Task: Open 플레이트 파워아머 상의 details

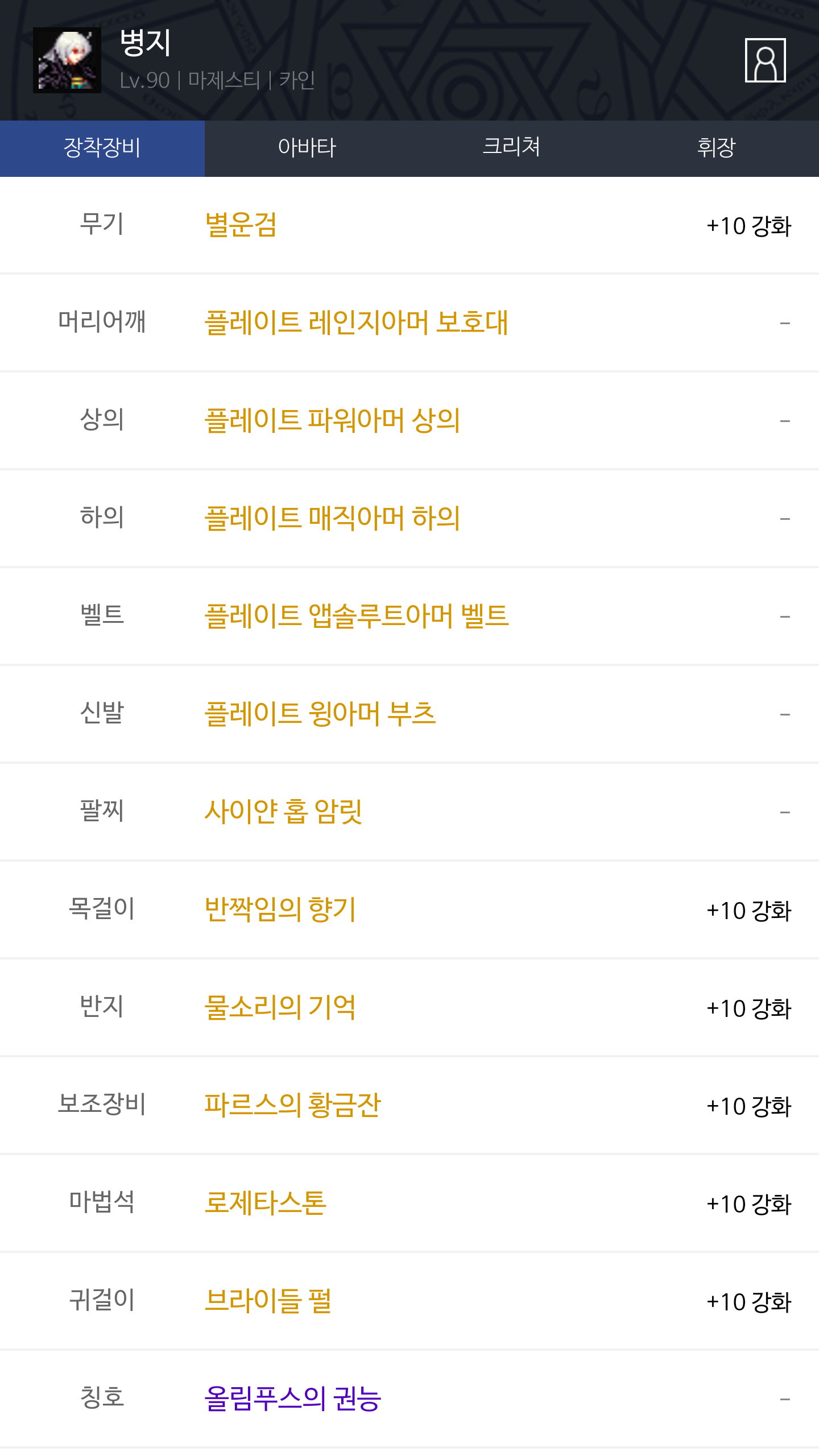Action: 332,421
